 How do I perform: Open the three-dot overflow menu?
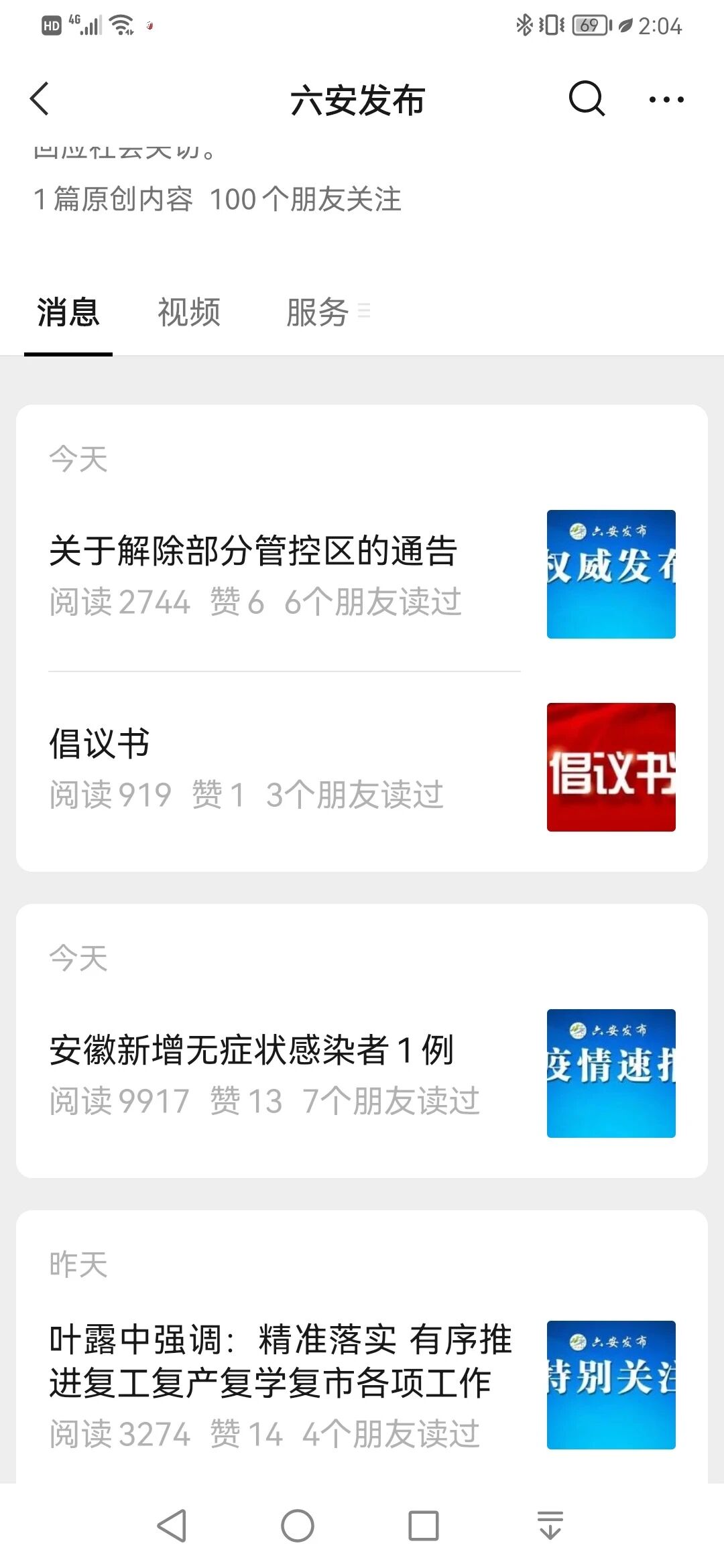point(666,100)
